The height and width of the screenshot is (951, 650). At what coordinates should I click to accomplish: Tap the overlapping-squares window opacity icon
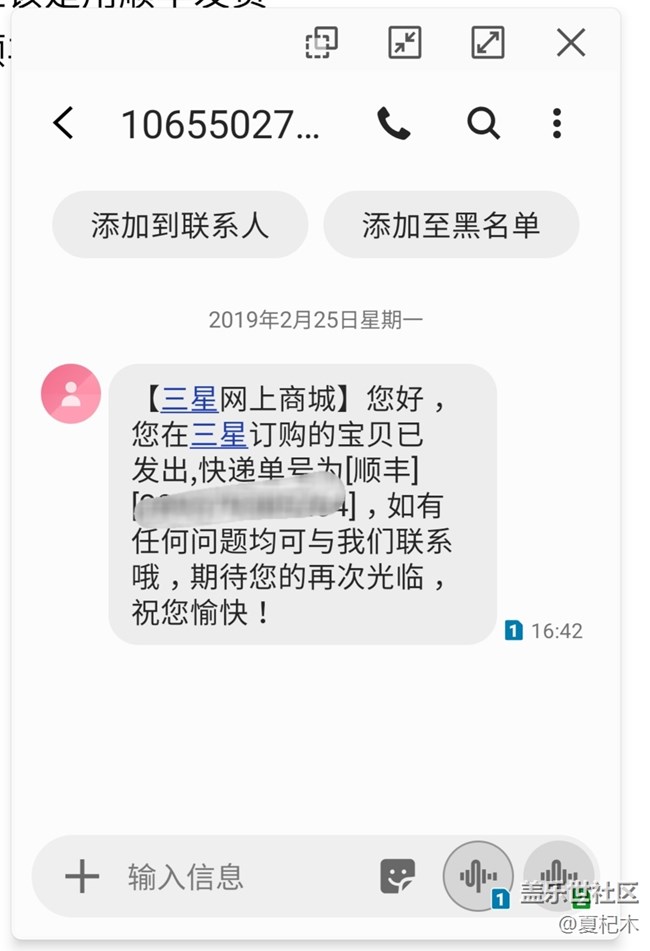(322, 43)
